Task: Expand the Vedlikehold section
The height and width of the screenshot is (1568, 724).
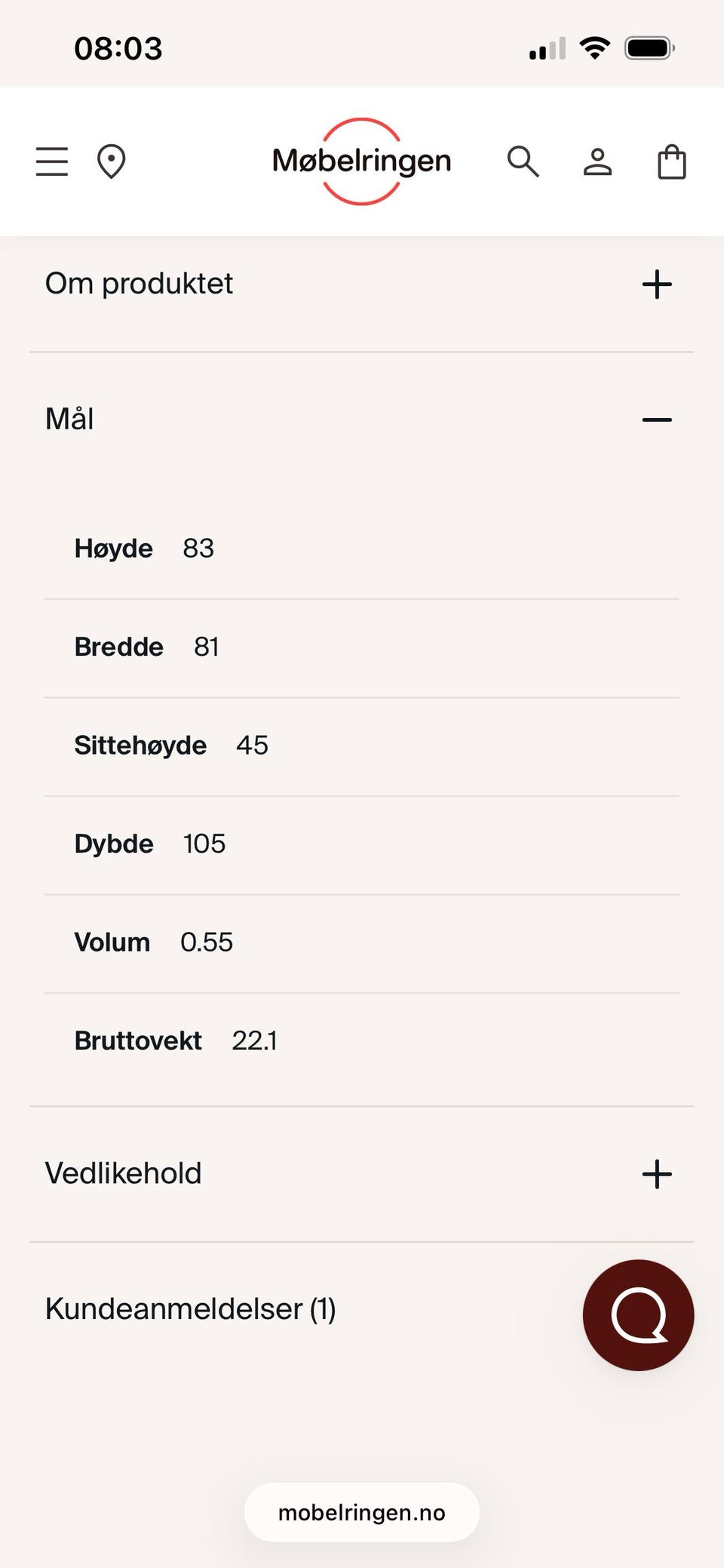Action: (362, 1174)
